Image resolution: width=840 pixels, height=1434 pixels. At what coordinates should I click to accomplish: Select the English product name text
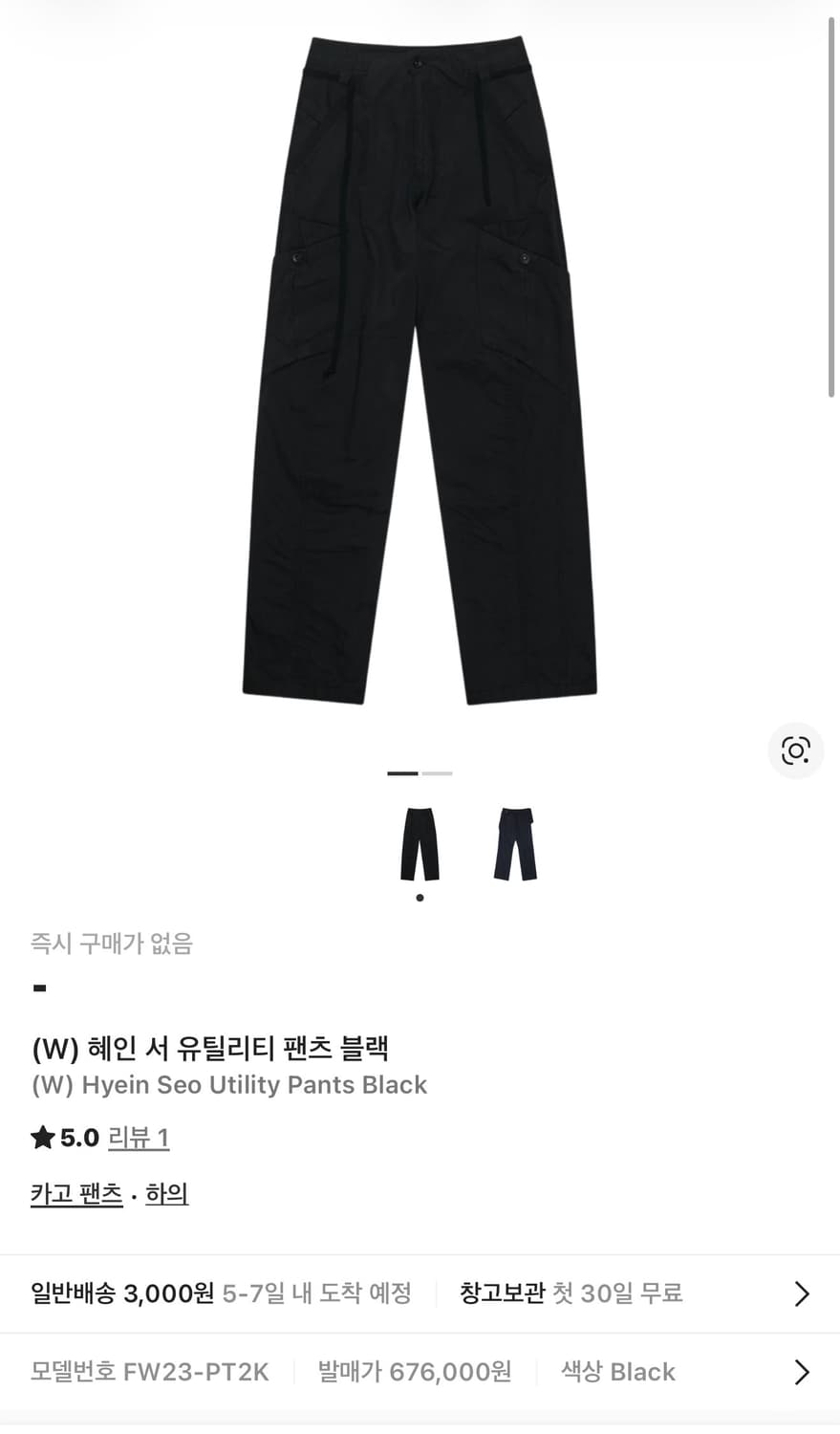(x=229, y=1085)
